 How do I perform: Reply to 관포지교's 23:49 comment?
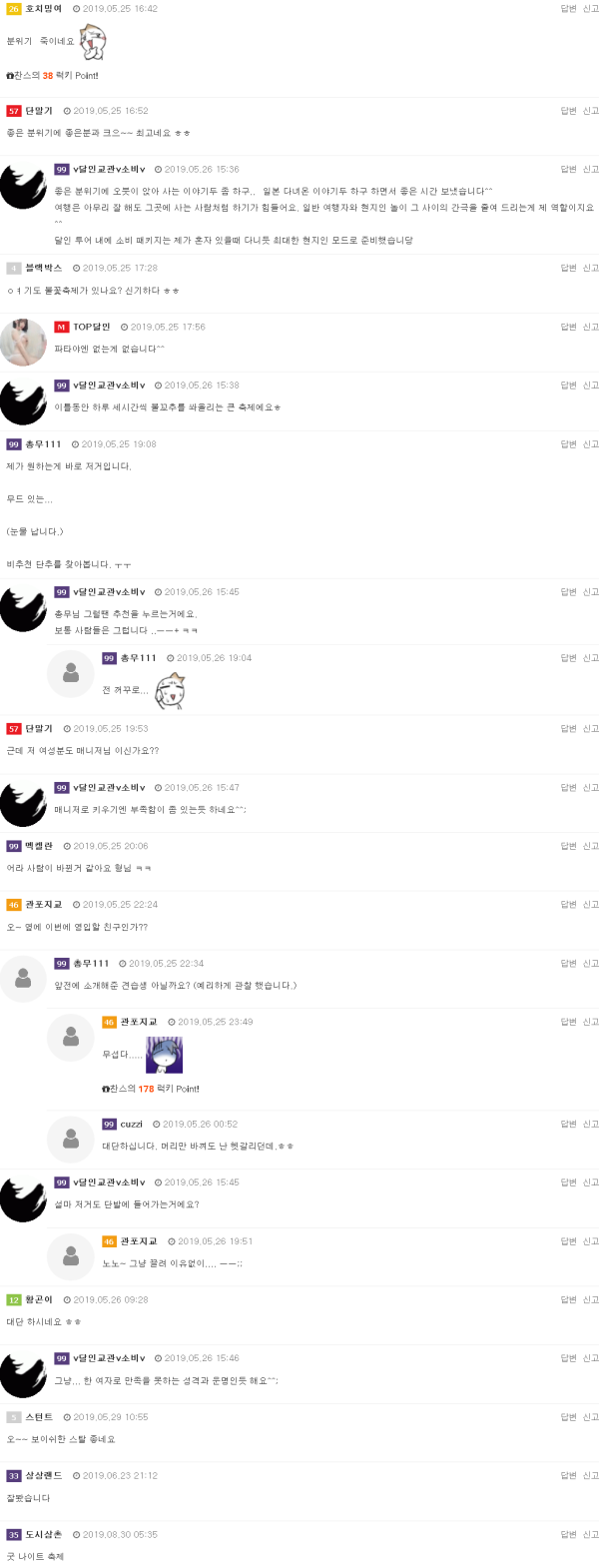click(x=568, y=1022)
